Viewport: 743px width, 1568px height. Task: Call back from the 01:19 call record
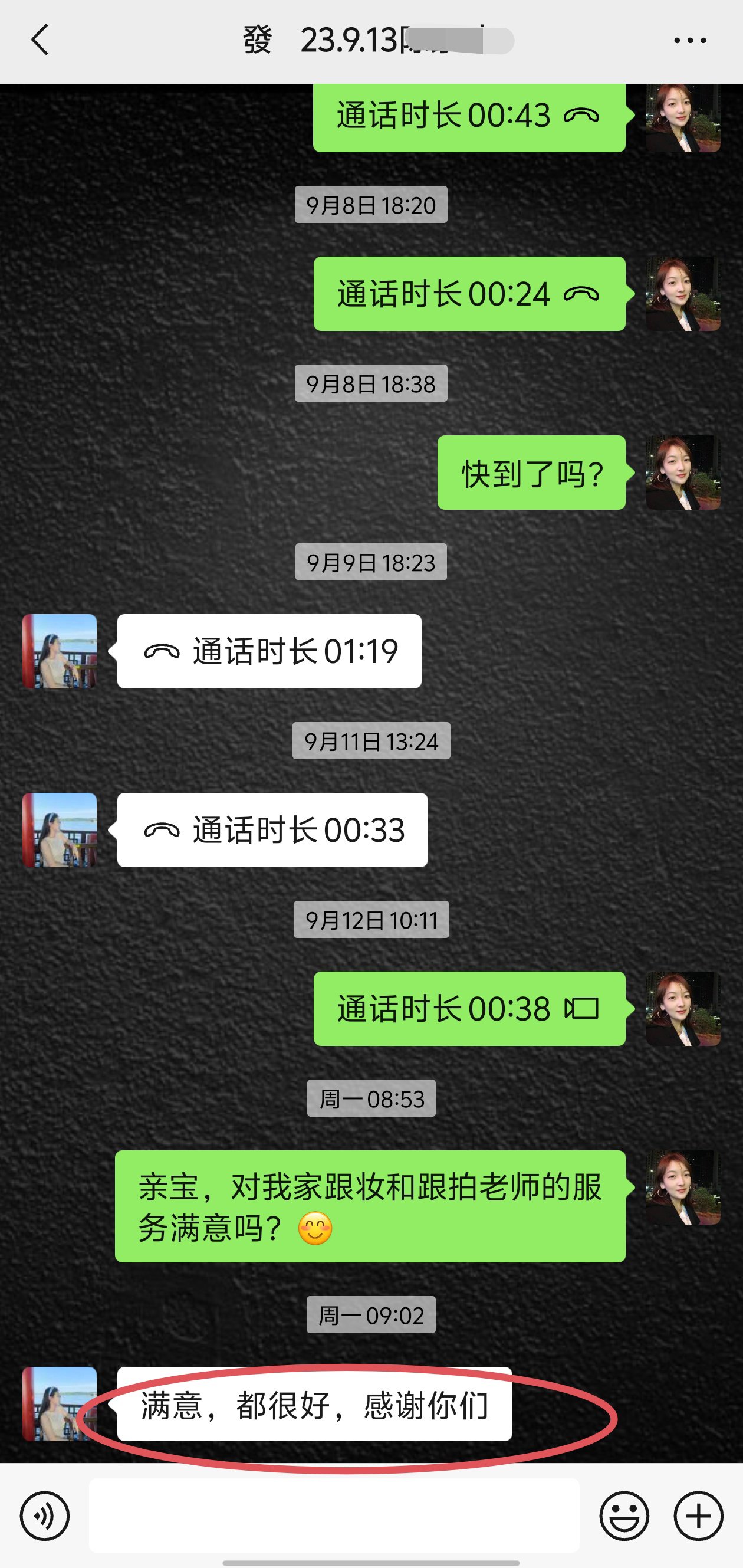pyautogui.click(x=269, y=651)
